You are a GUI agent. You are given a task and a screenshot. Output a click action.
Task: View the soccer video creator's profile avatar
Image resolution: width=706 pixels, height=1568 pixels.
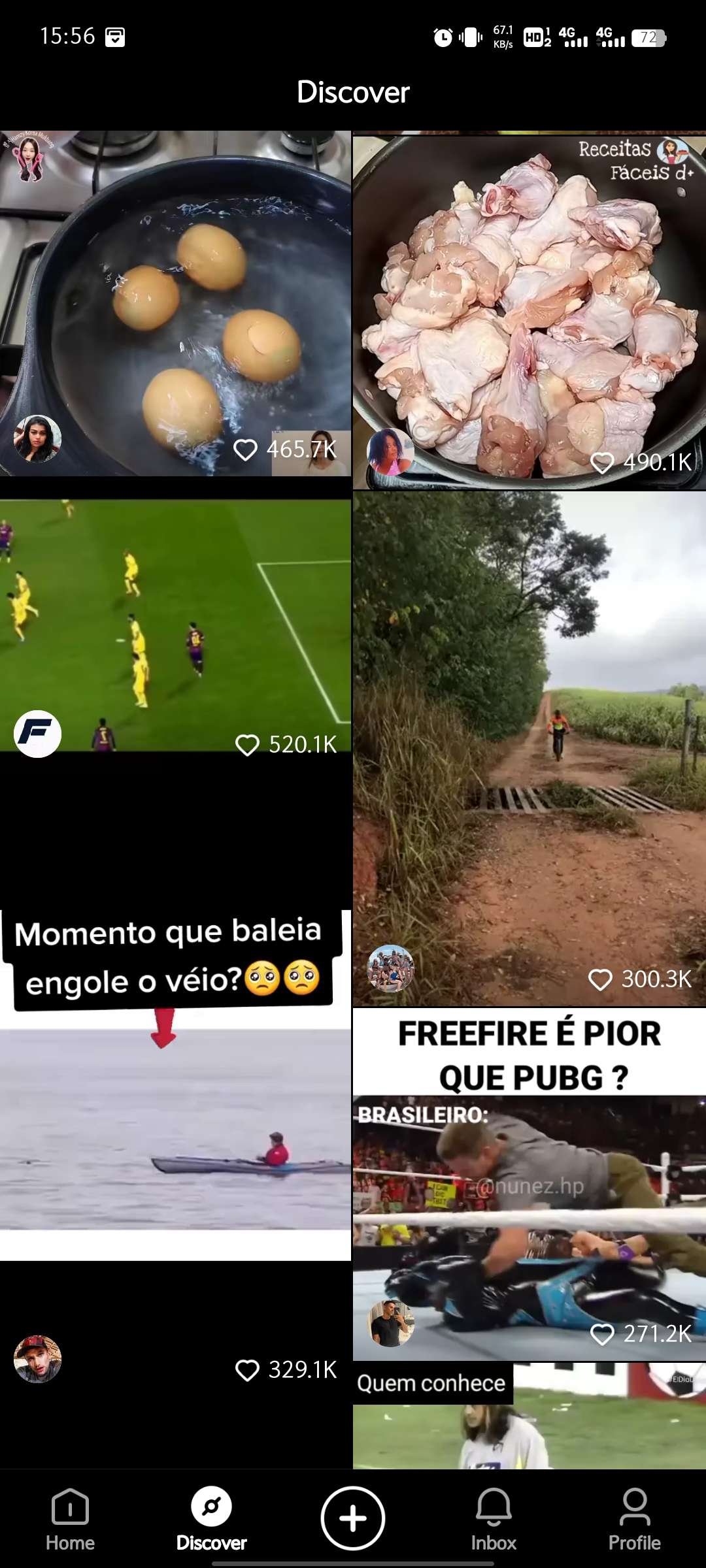(x=38, y=734)
